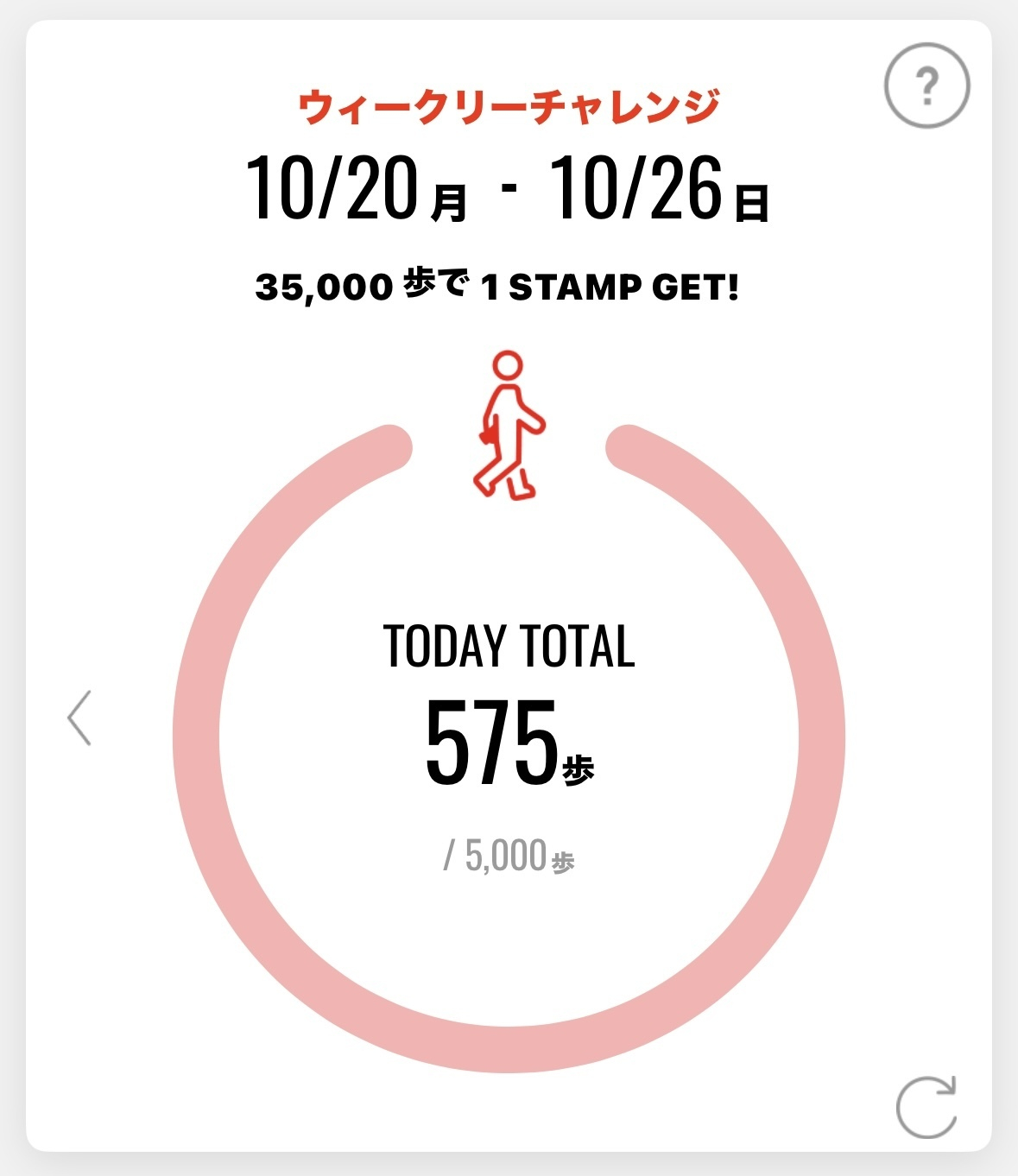
Task: Refresh the step count
Action: click(926, 1106)
